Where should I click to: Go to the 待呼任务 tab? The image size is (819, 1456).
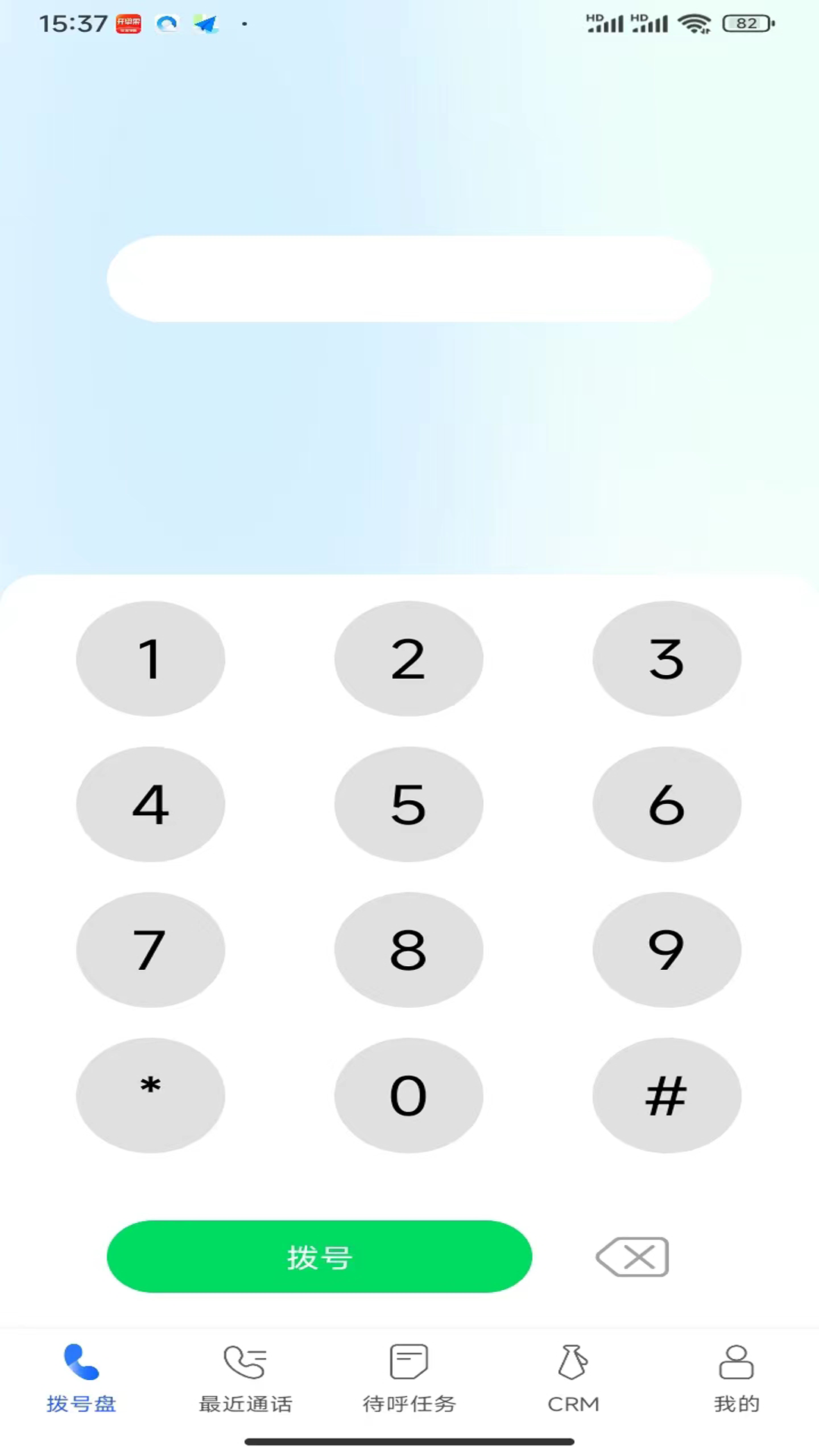click(409, 1376)
